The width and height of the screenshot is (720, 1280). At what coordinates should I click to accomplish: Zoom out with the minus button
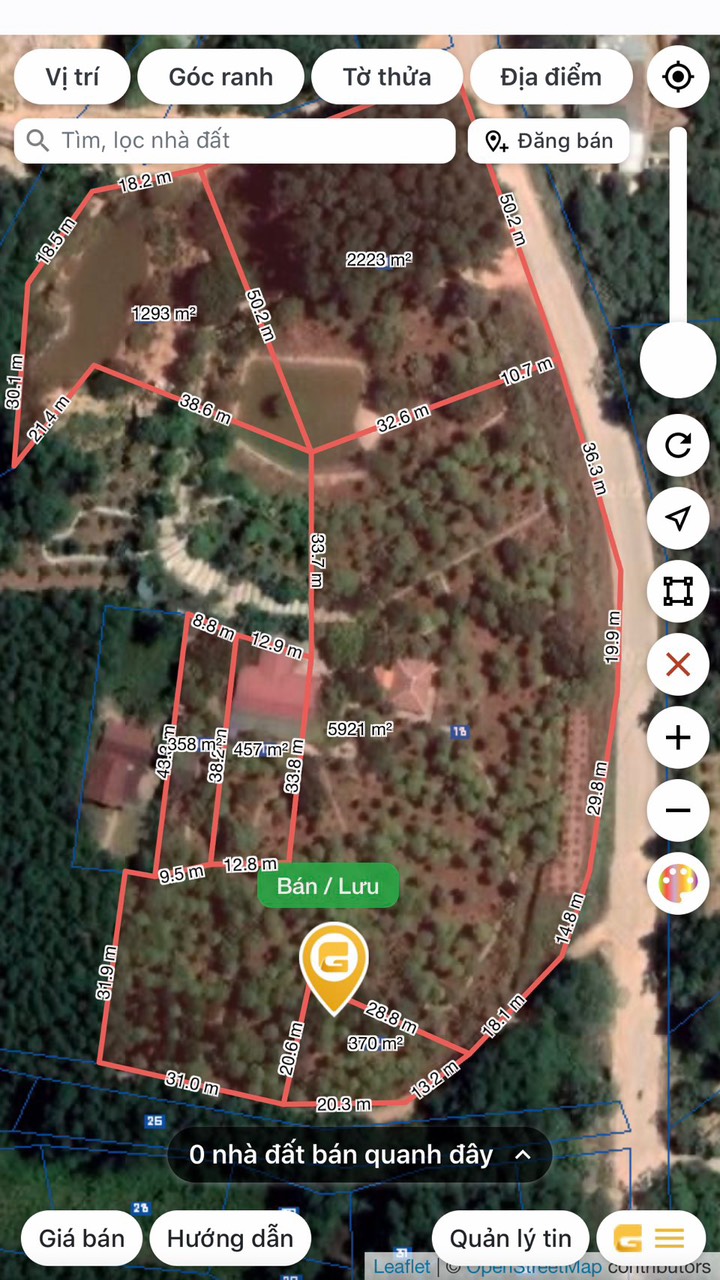(x=678, y=811)
